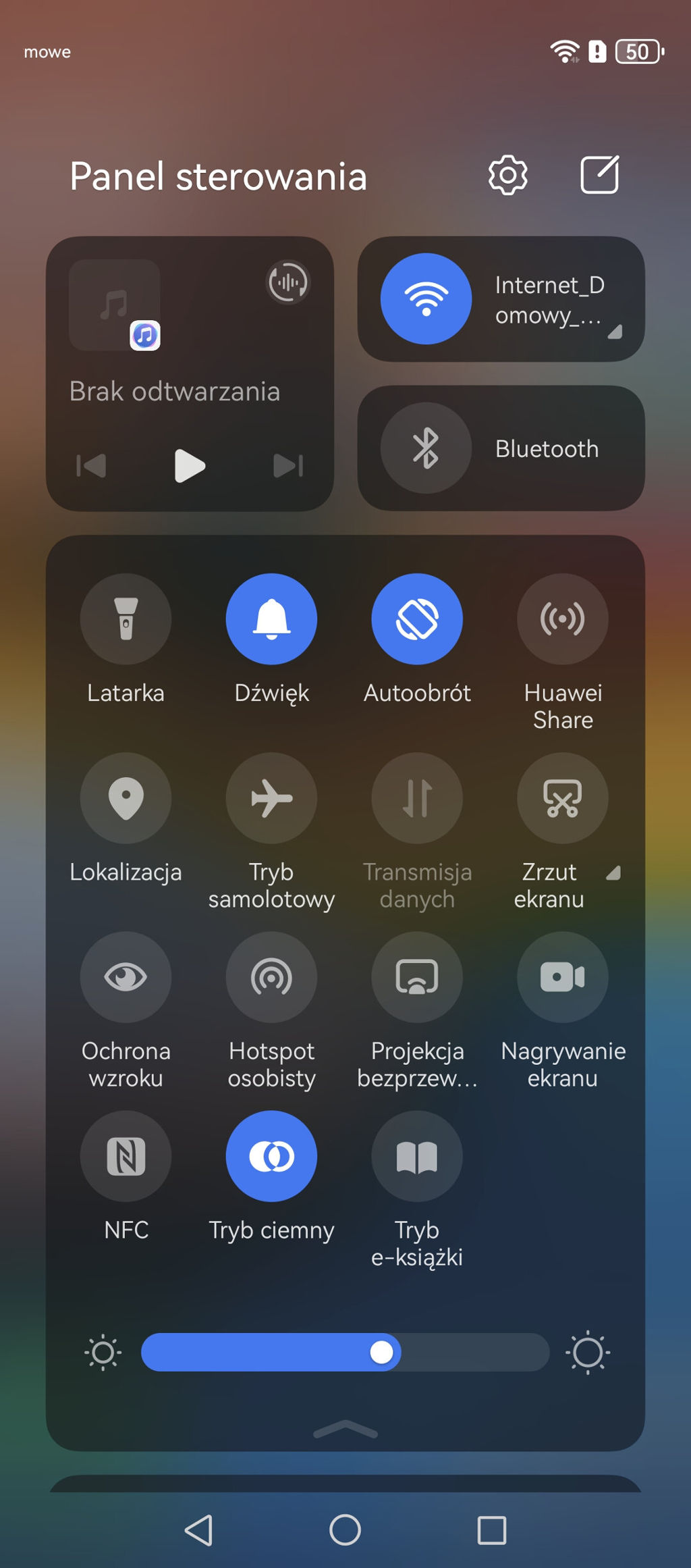
Task: Enable Huawei Share
Action: click(x=562, y=619)
